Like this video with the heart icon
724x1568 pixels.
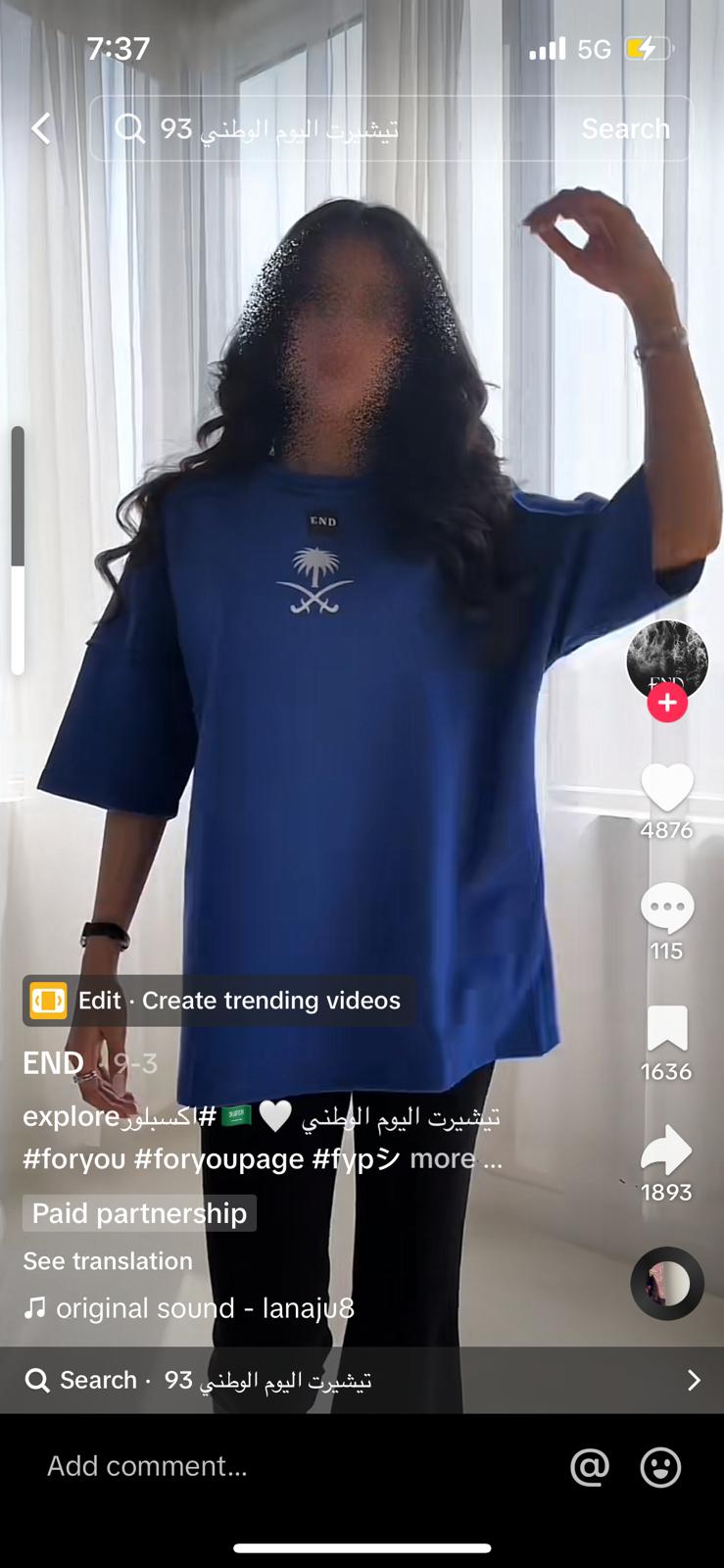pyautogui.click(x=667, y=788)
